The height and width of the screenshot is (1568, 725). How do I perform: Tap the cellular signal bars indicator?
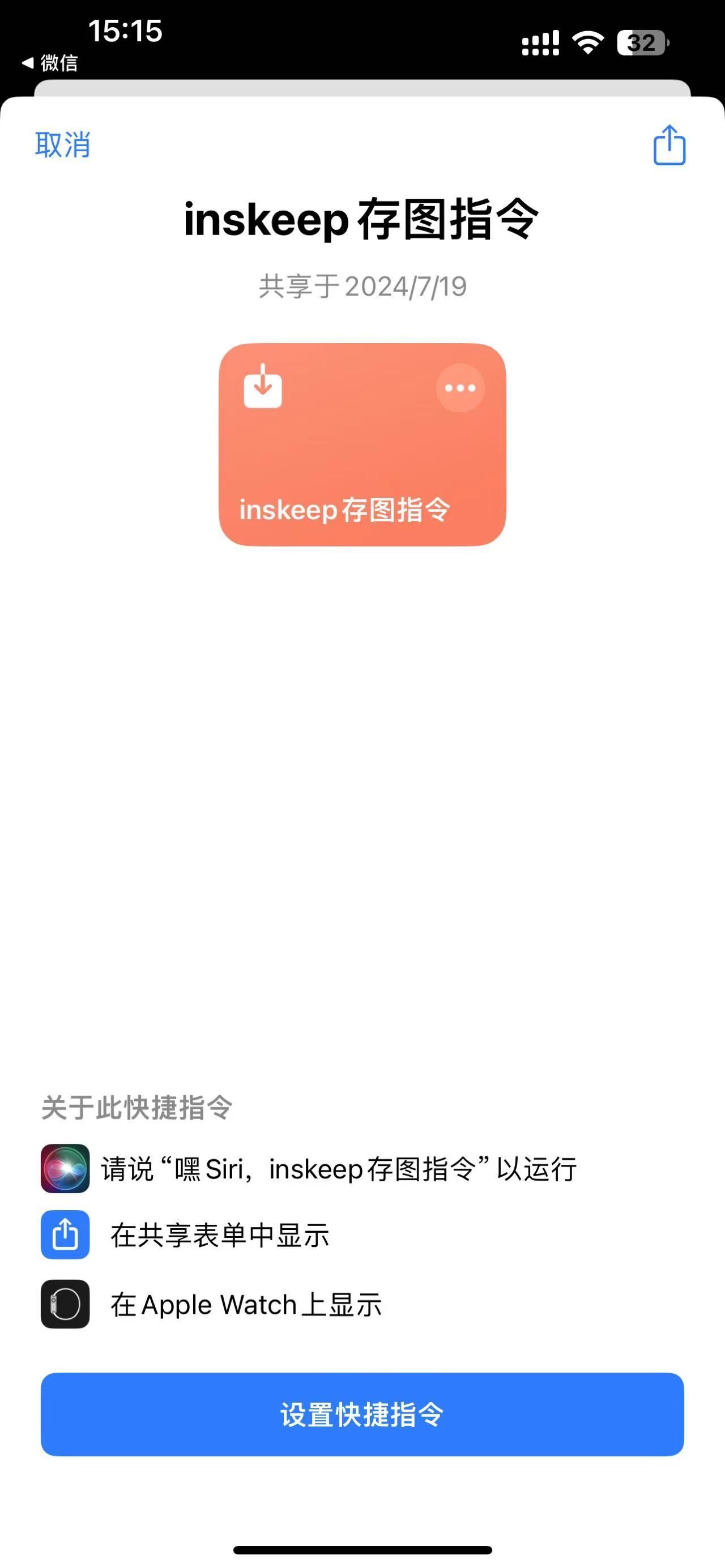click(540, 41)
